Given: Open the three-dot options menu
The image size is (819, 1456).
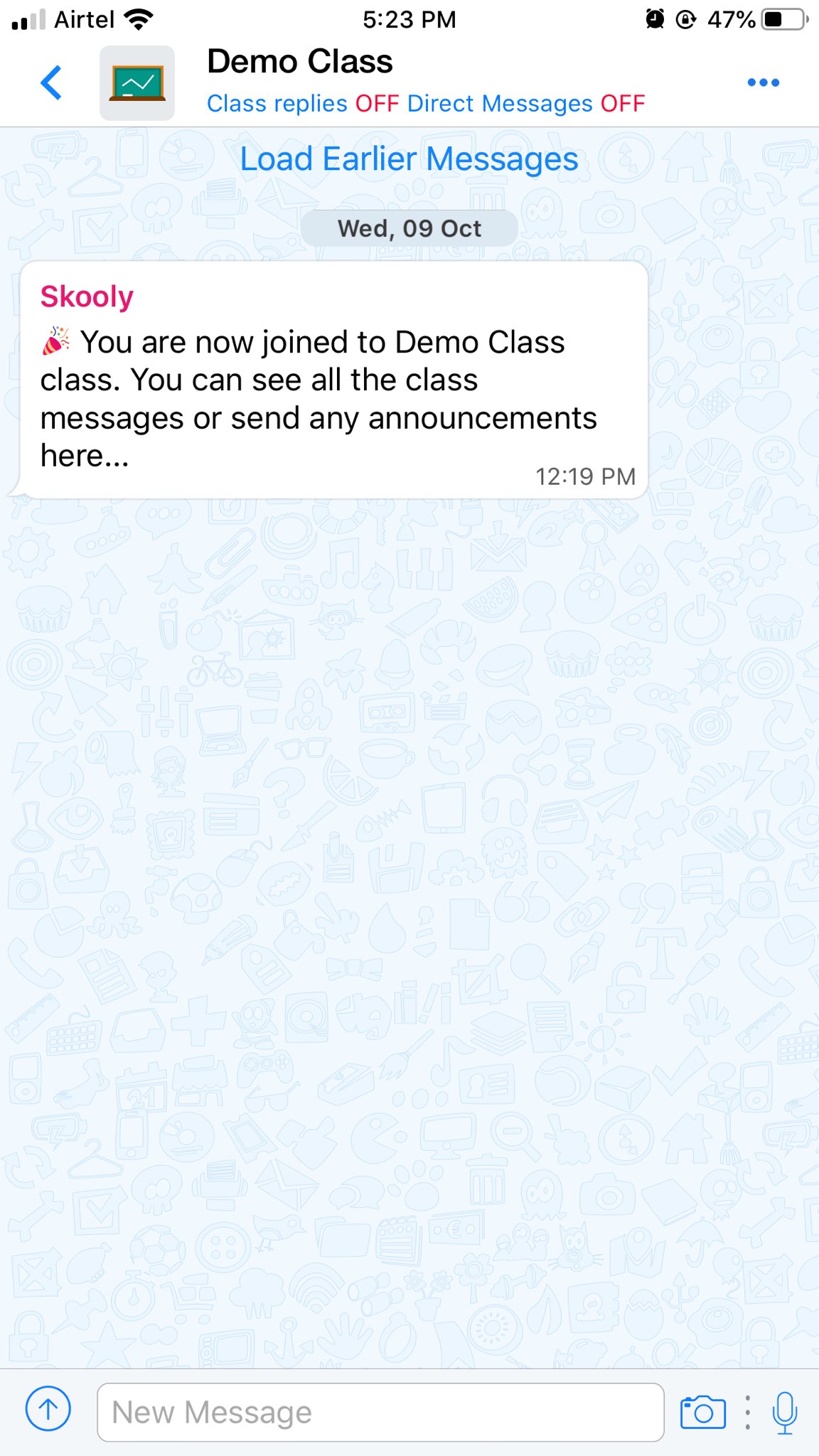Looking at the screenshot, I should [x=763, y=82].
